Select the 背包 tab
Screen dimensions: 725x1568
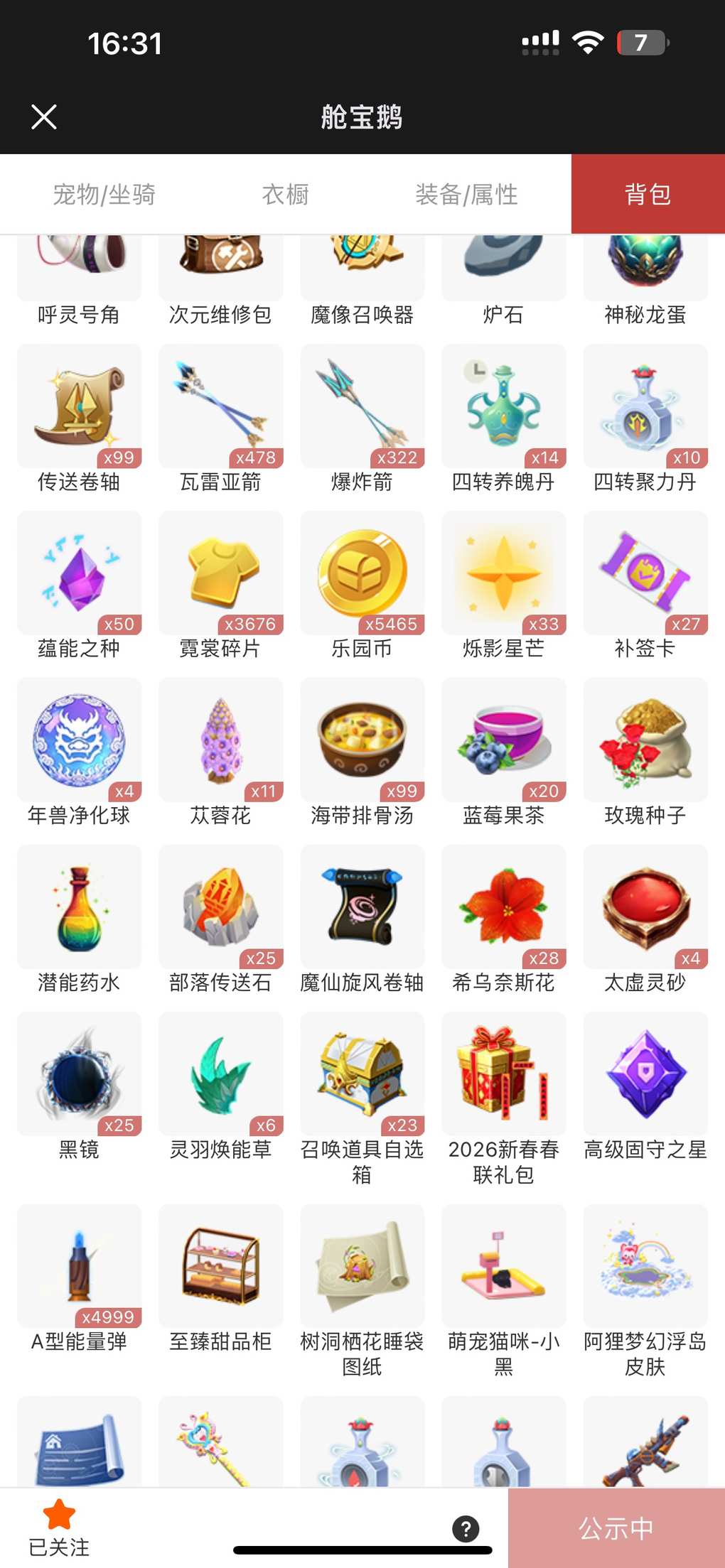tap(648, 194)
